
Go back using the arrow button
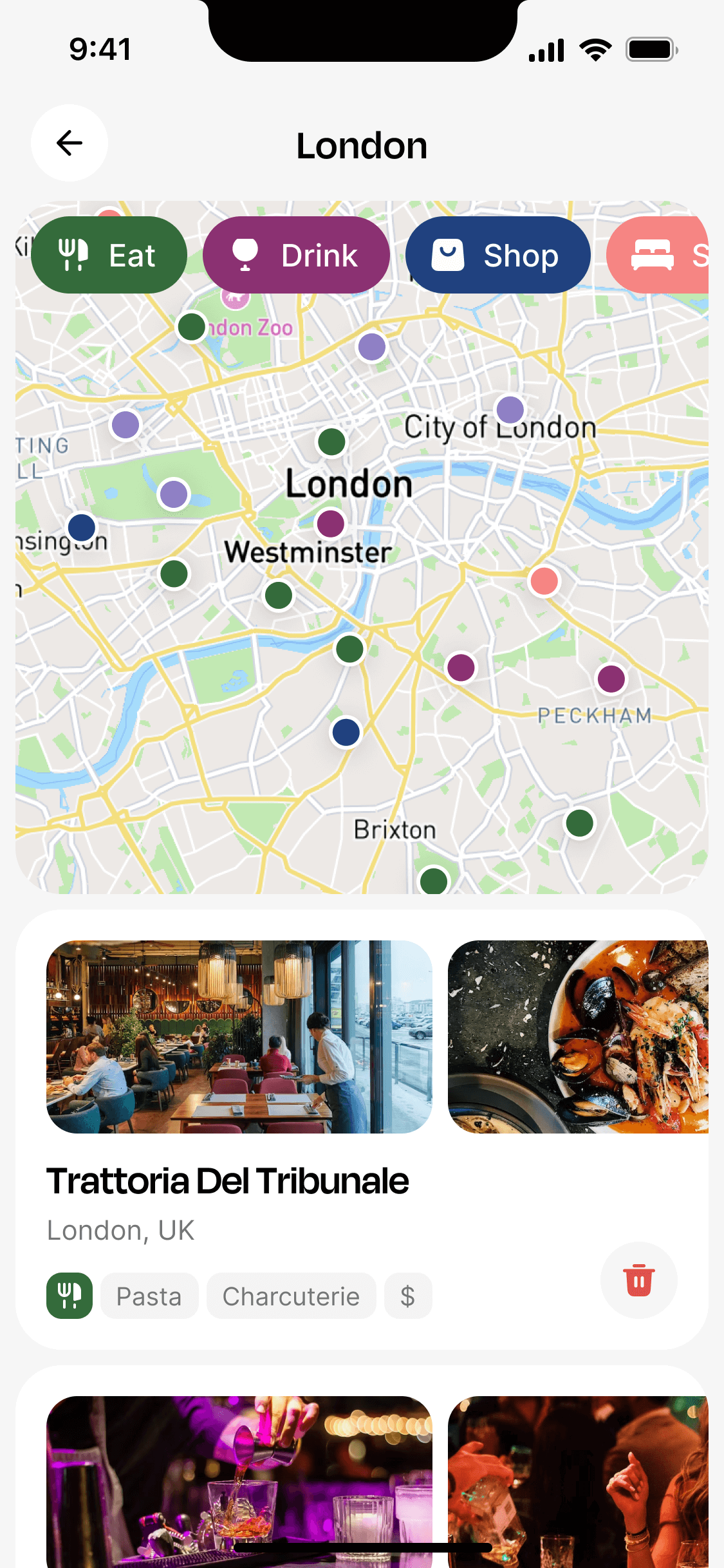pyautogui.click(x=70, y=143)
